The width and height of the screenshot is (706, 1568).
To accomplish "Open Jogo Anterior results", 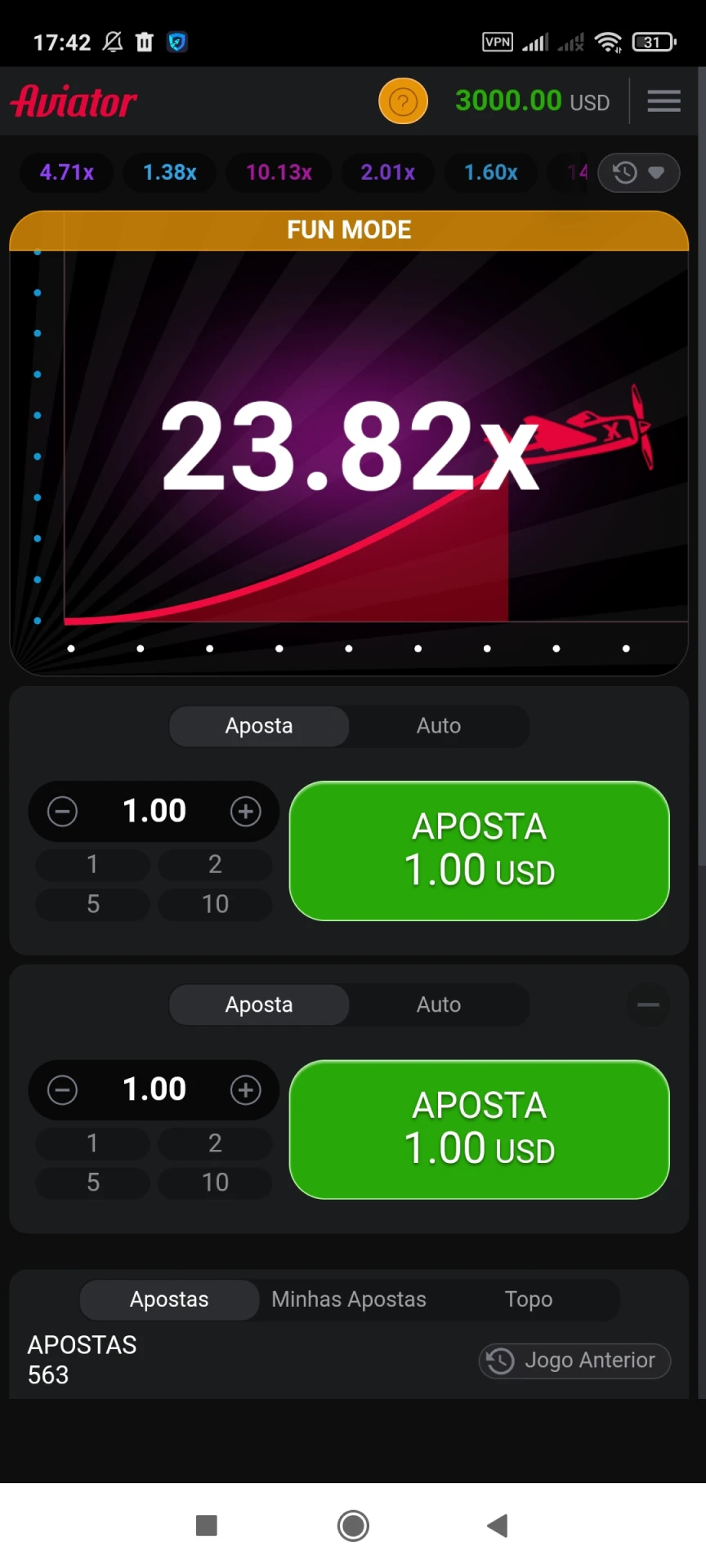I will tap(574, 1361).
